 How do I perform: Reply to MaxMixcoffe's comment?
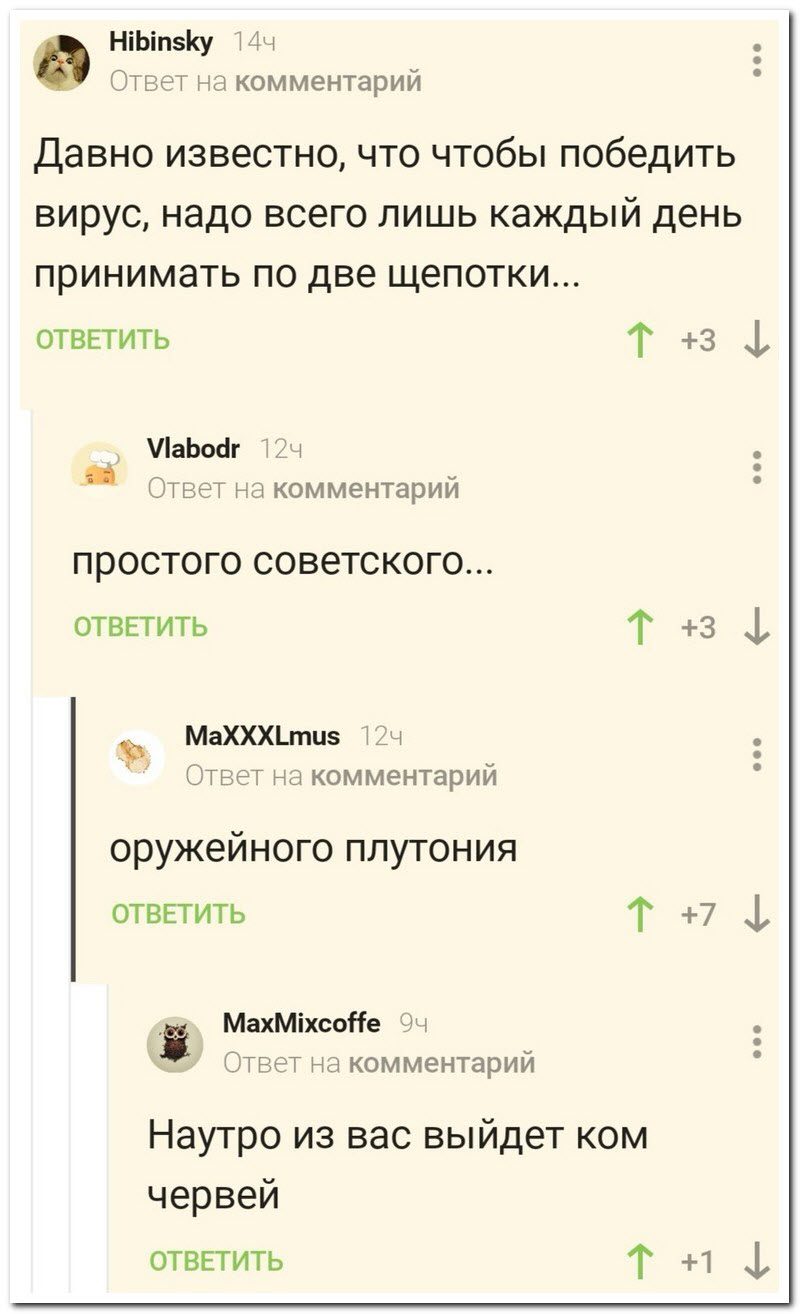(x=216, y=1262)
